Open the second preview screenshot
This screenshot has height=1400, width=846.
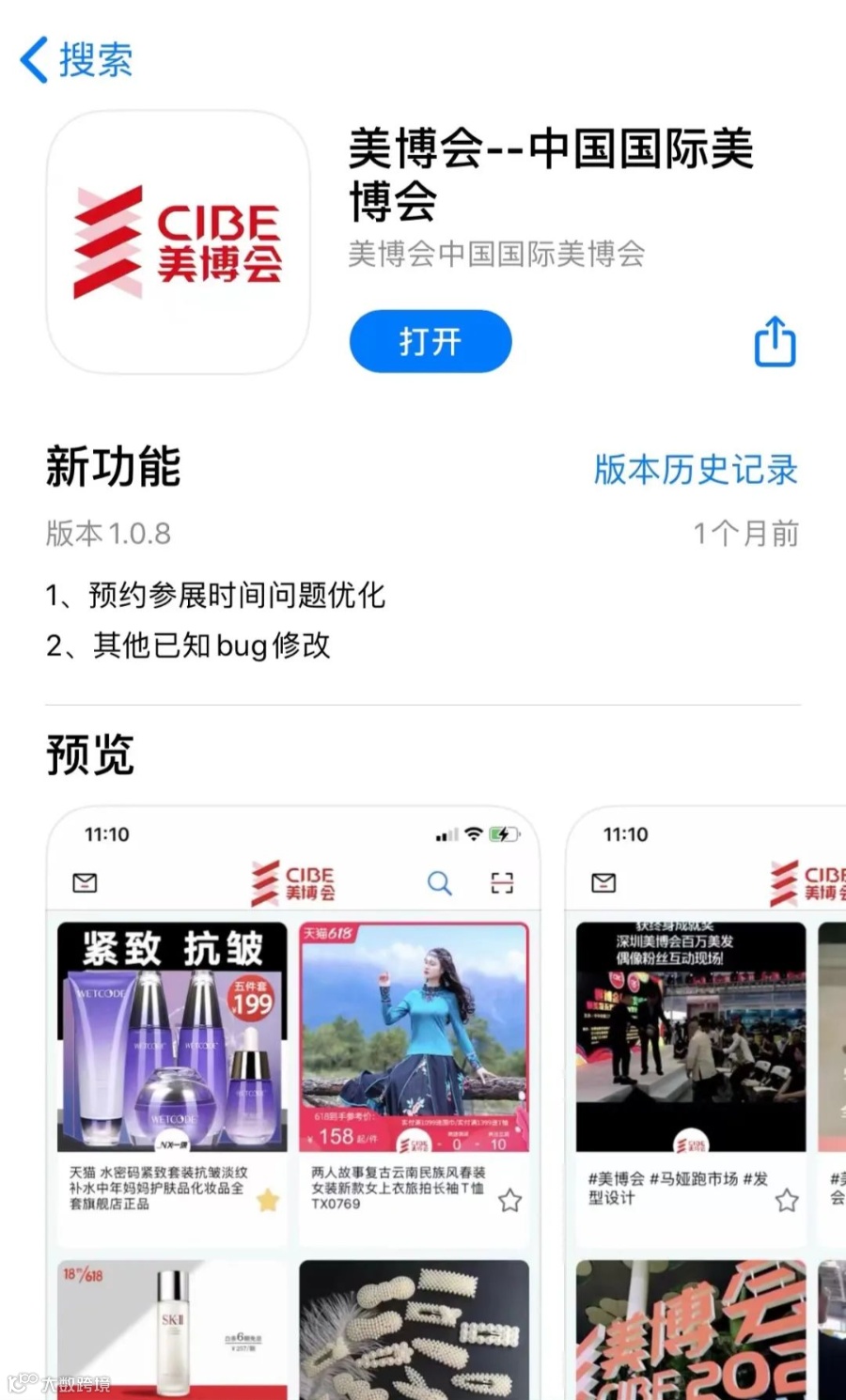coord(705,1099)
